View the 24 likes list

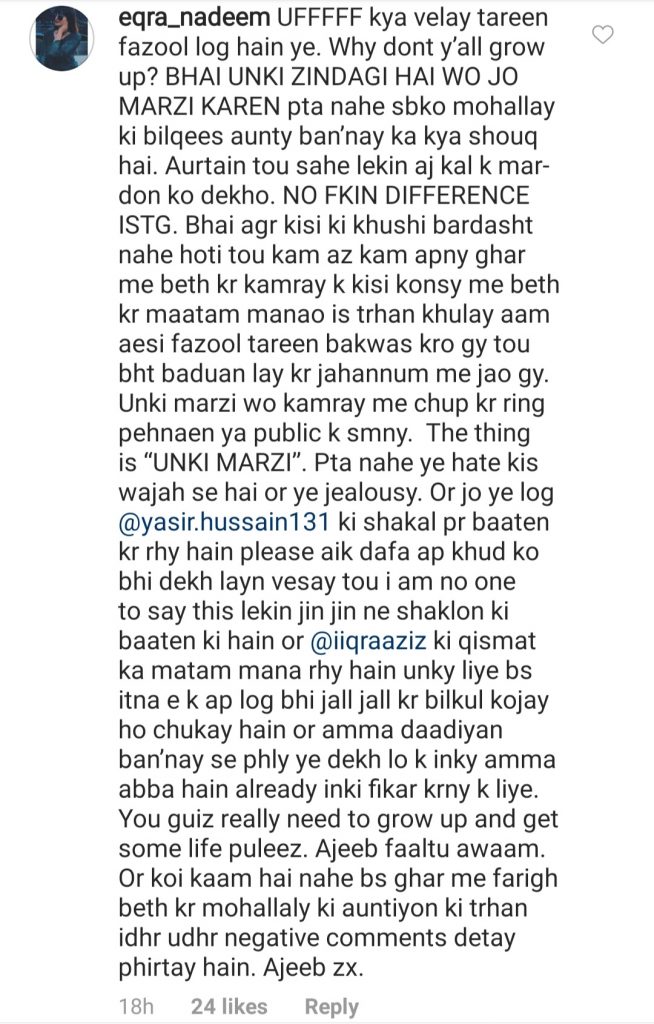coord(230,1004)
